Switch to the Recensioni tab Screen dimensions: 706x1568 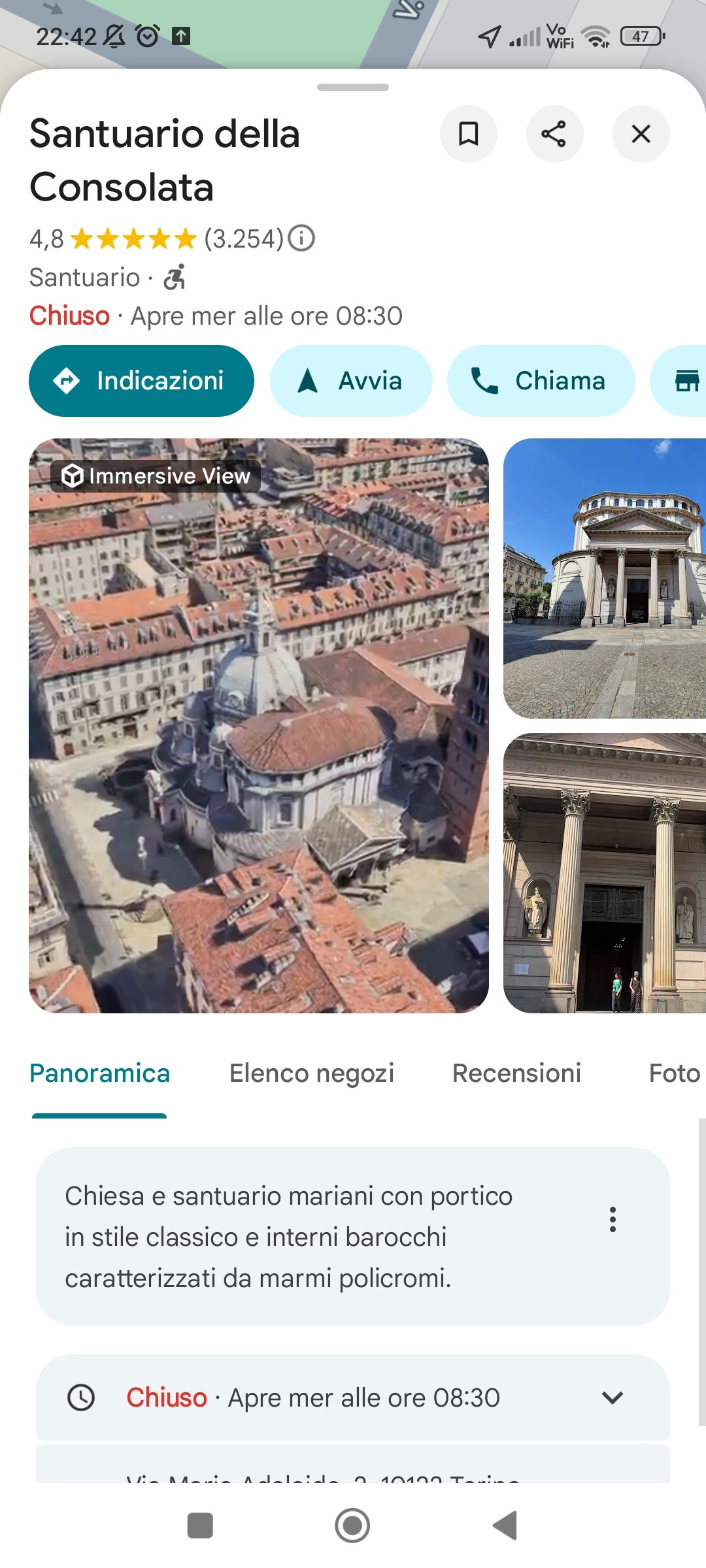pos(516,1073)
